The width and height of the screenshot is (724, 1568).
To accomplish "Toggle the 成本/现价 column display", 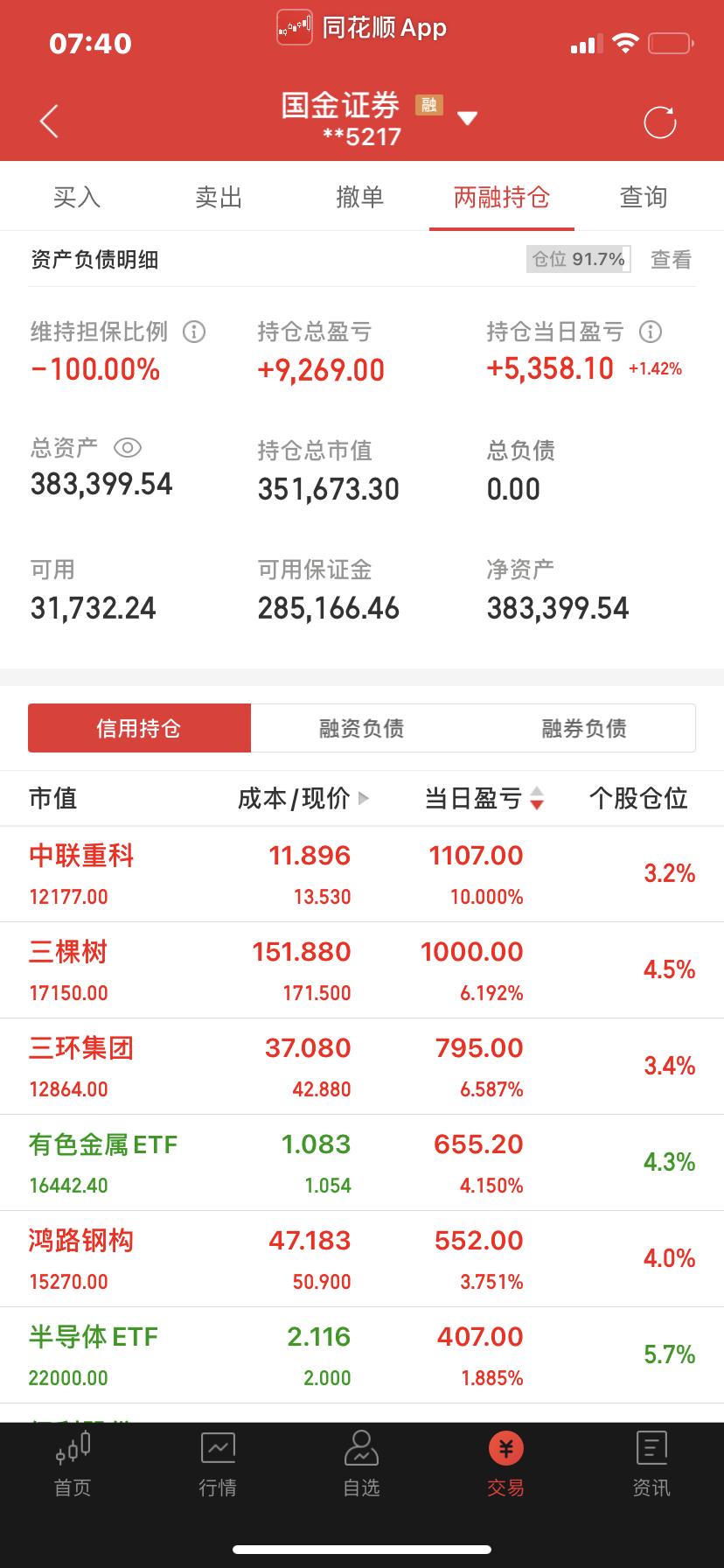I will (303, 798).
